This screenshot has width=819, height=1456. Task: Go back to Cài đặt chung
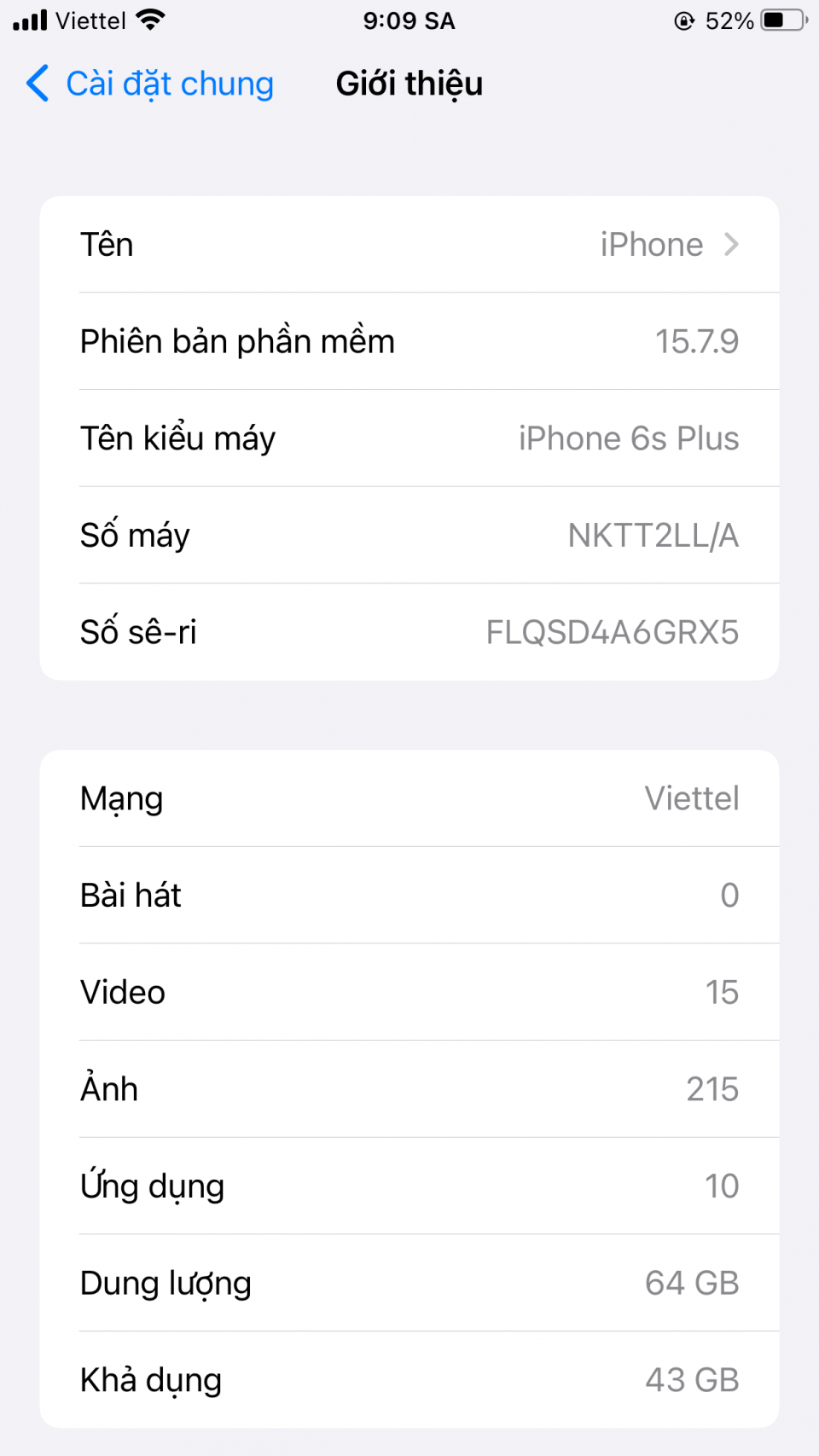pos(150,84)
